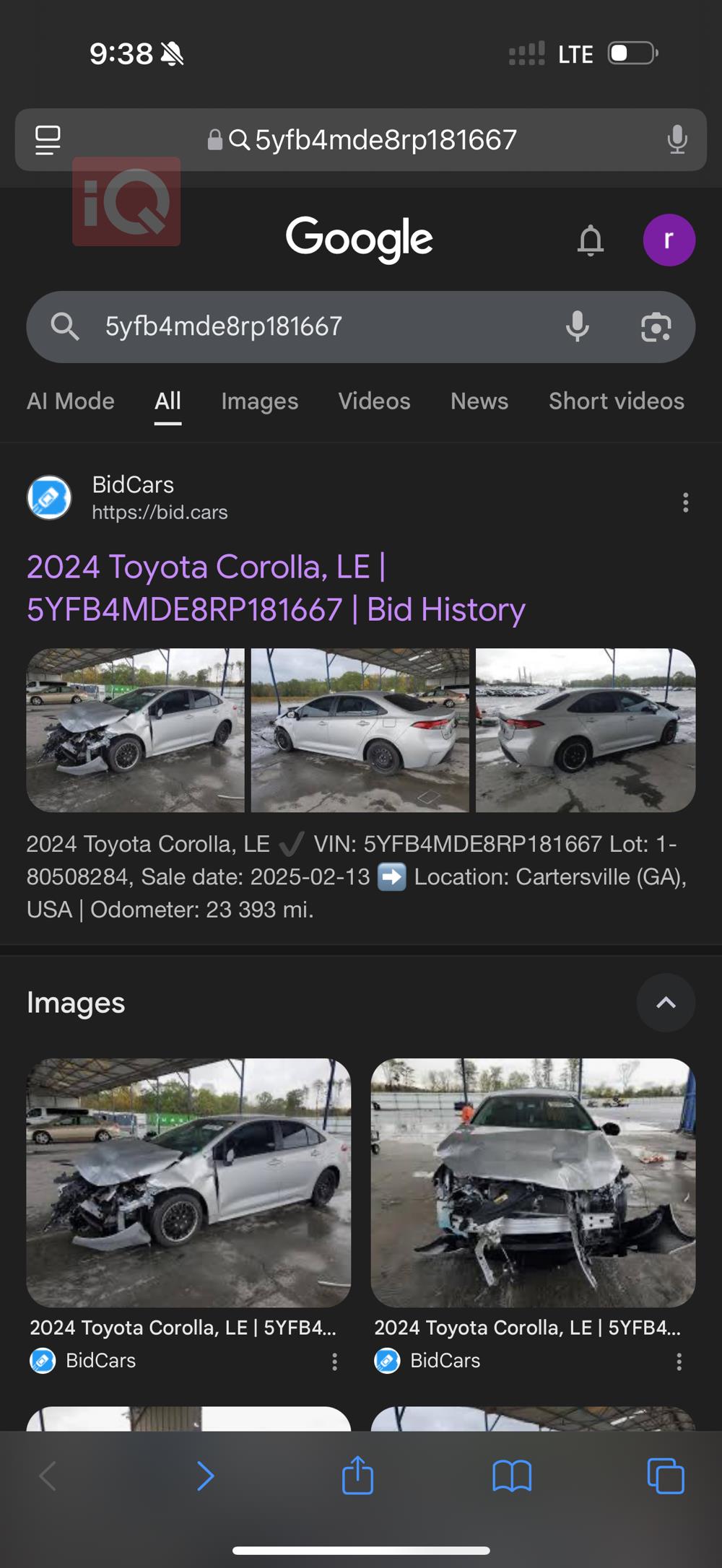Viewport: 722px width, 1568px height.
Task: Collapse the Images section
Action: coord(666,1003)
